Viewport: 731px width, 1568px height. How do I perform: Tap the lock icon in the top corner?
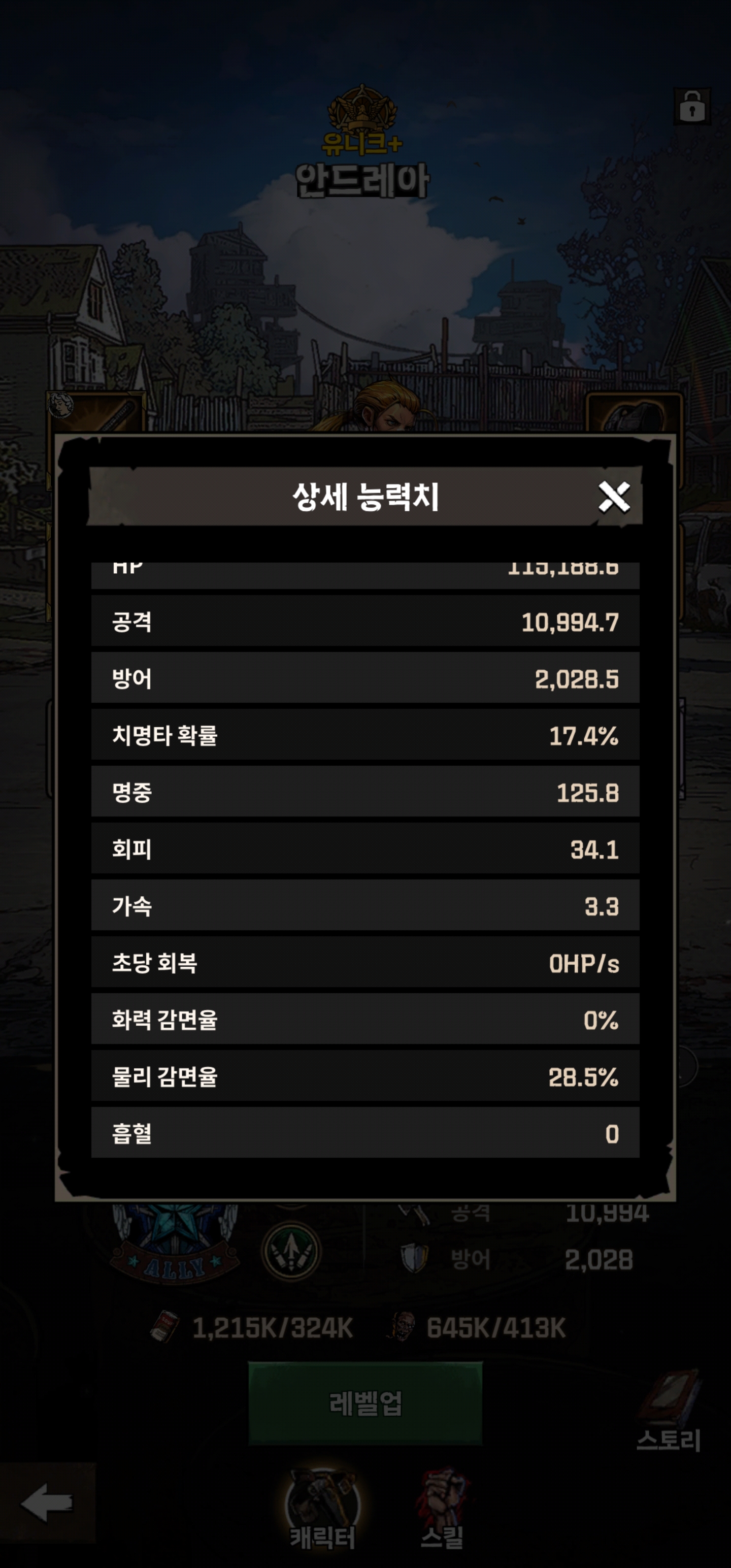[x=692, y=107]
